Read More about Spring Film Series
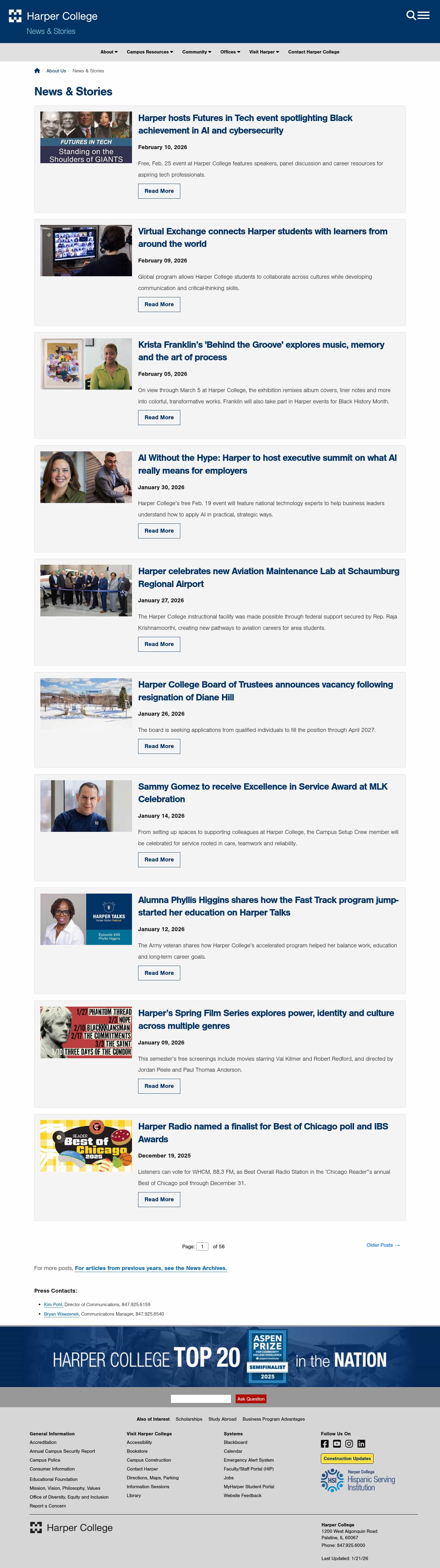This screenshot has width=440, height=1568. point(159,1086)
